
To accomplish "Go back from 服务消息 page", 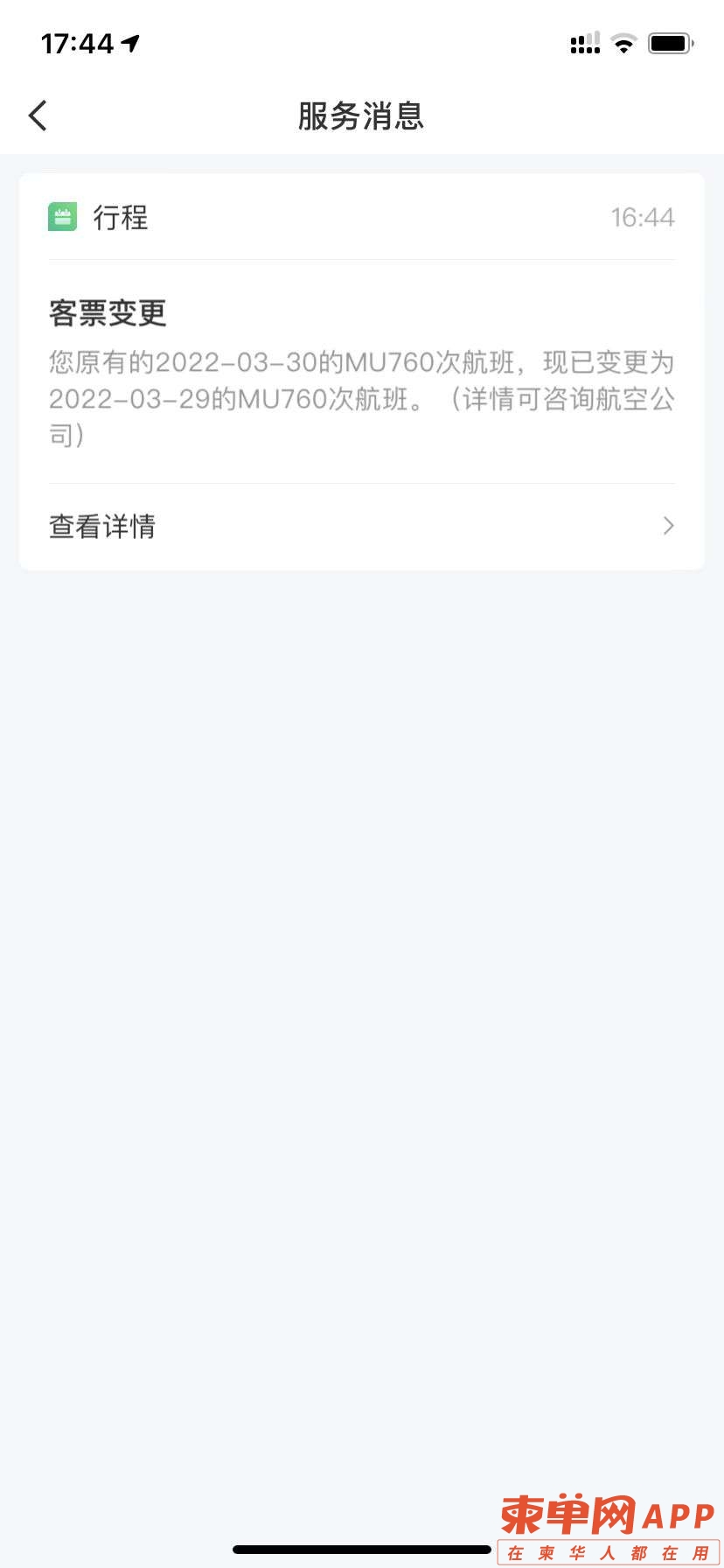I will (x=38, y=115).
